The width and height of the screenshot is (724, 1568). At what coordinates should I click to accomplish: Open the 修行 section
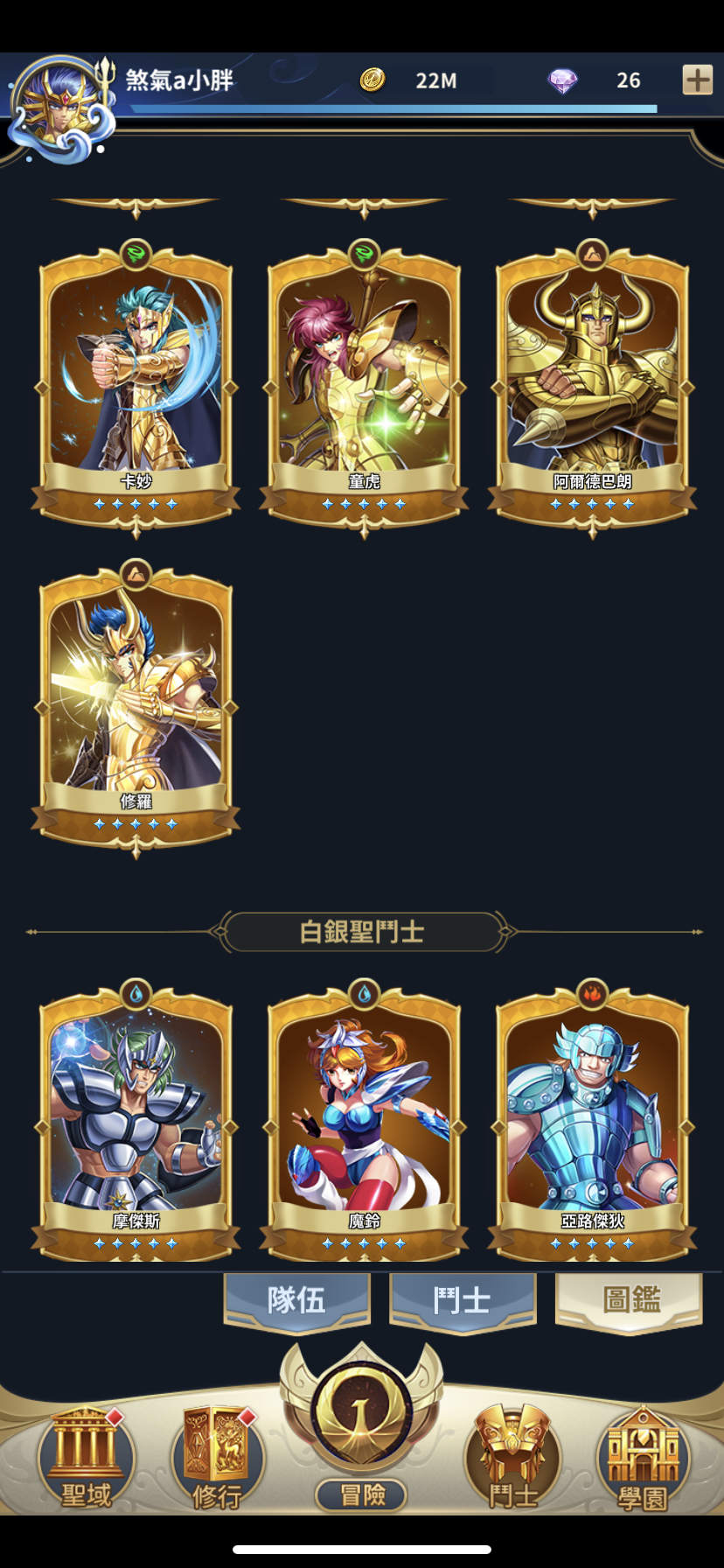coord(218,1458)
